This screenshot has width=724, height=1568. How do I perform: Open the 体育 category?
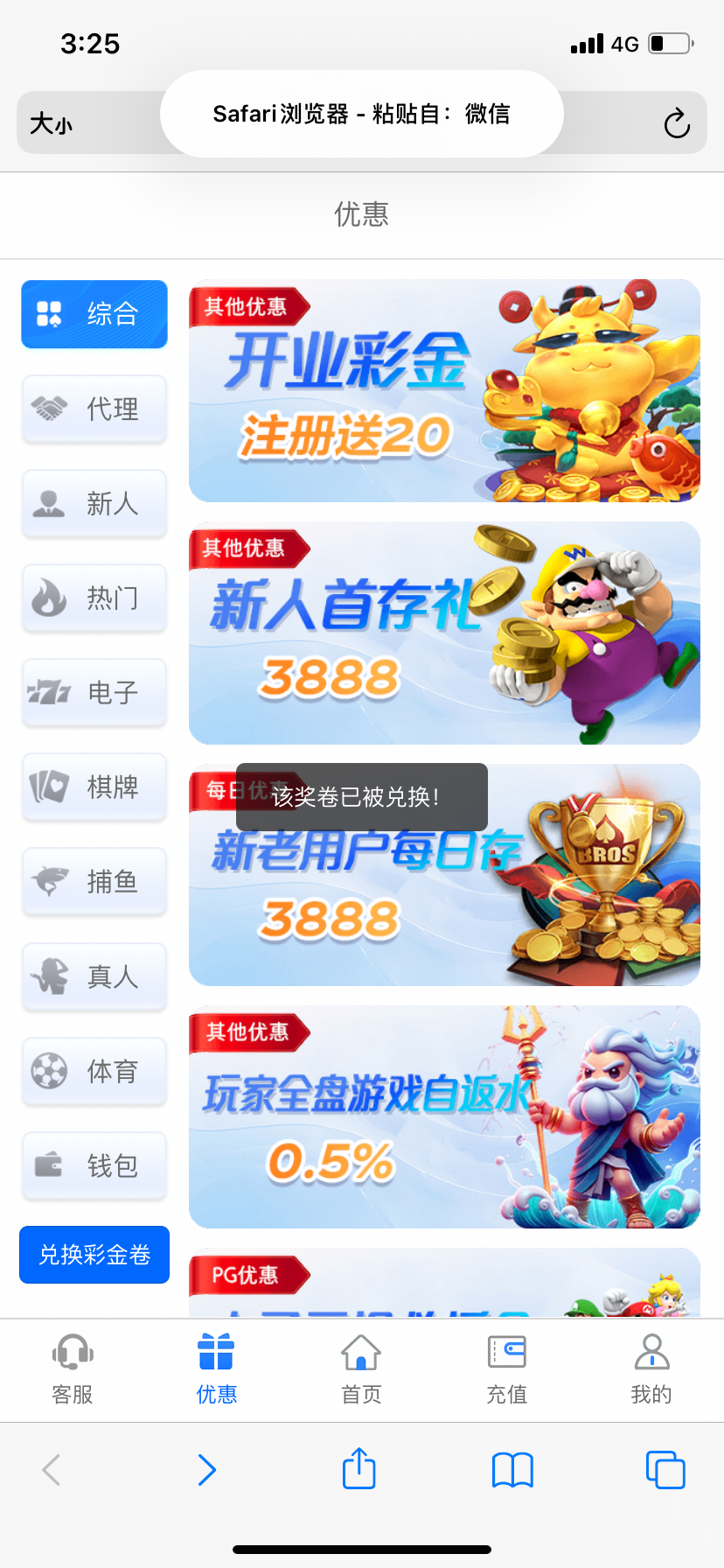click(x=94, y=1070)
